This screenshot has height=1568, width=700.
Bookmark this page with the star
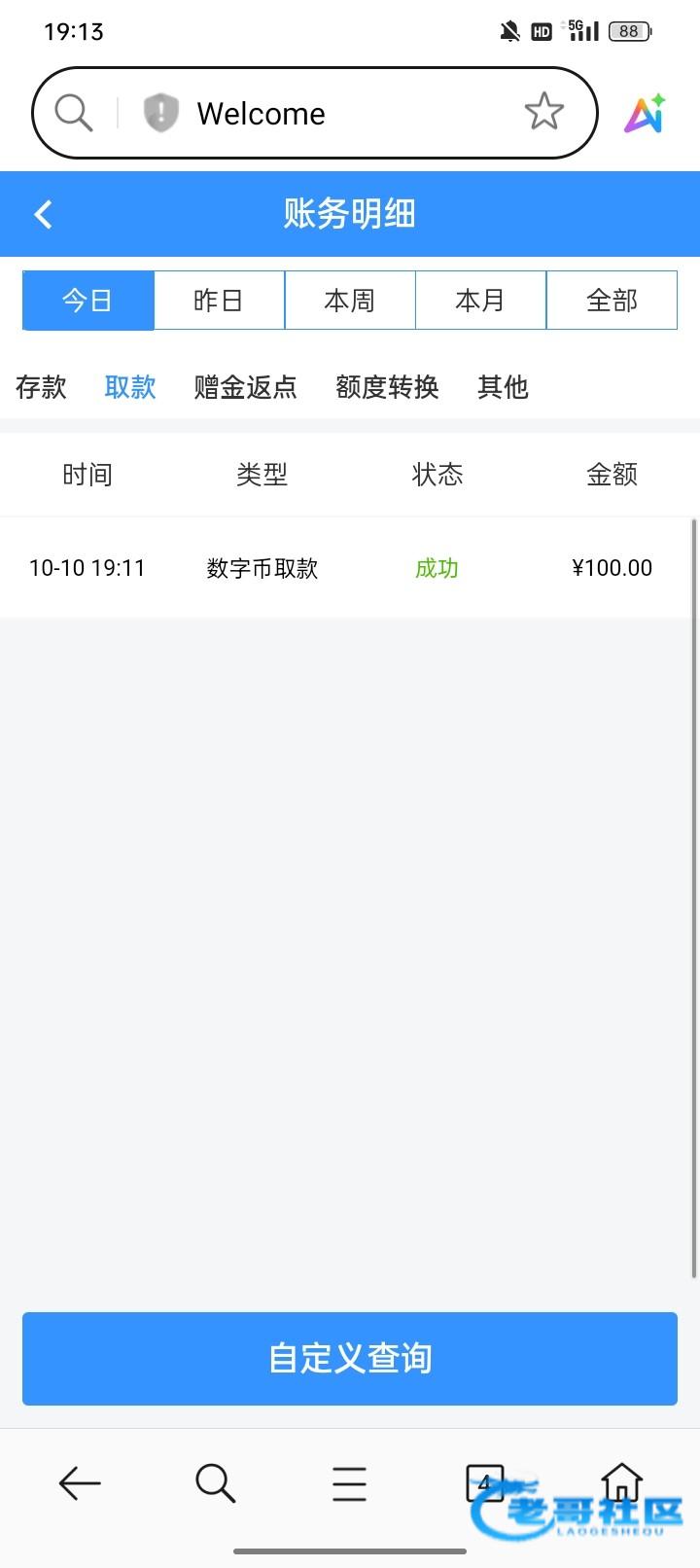click(544, 112)
